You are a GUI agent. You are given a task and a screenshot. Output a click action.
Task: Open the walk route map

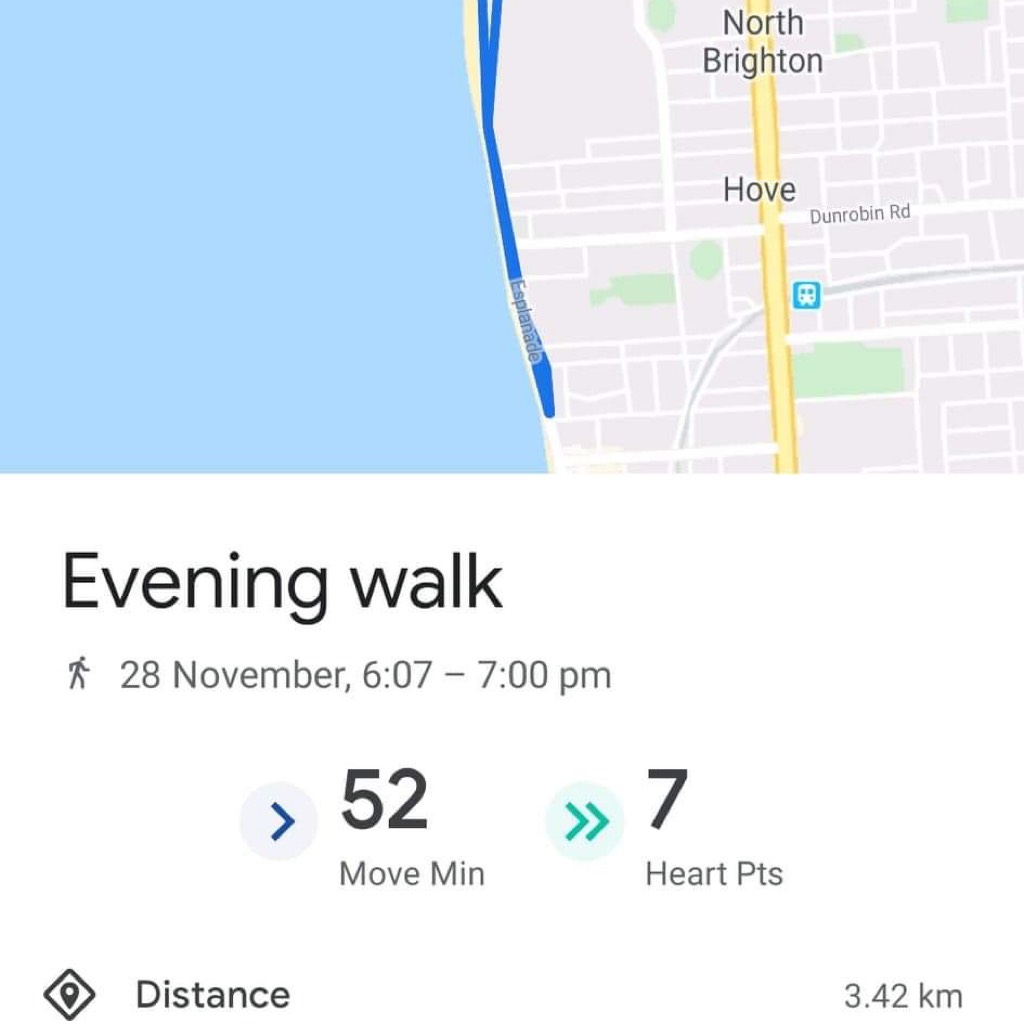pos(512,236)
